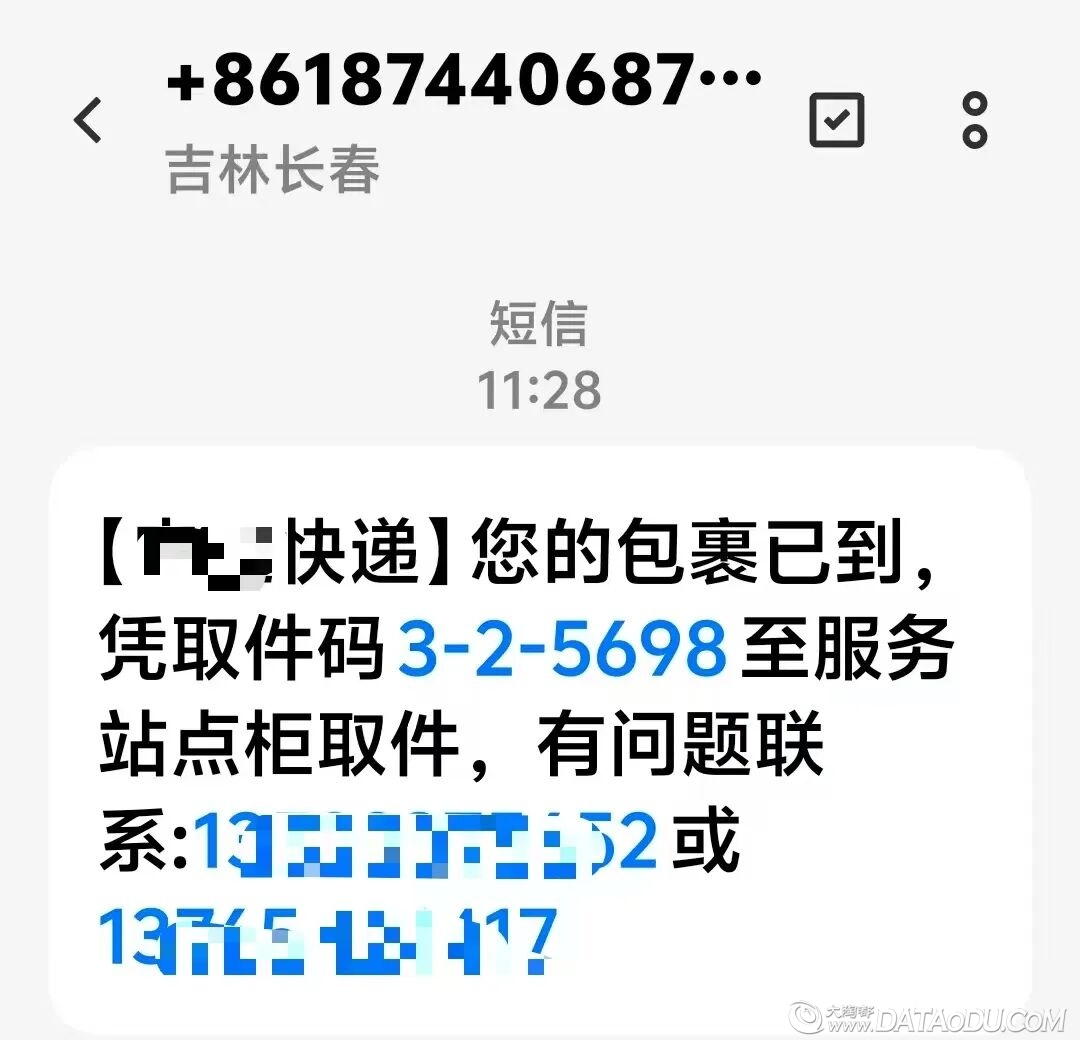Tap the pickup code 3-2-5698 link
Image resolution: width=1080 pixels, height=1040 pixels.
562,650
